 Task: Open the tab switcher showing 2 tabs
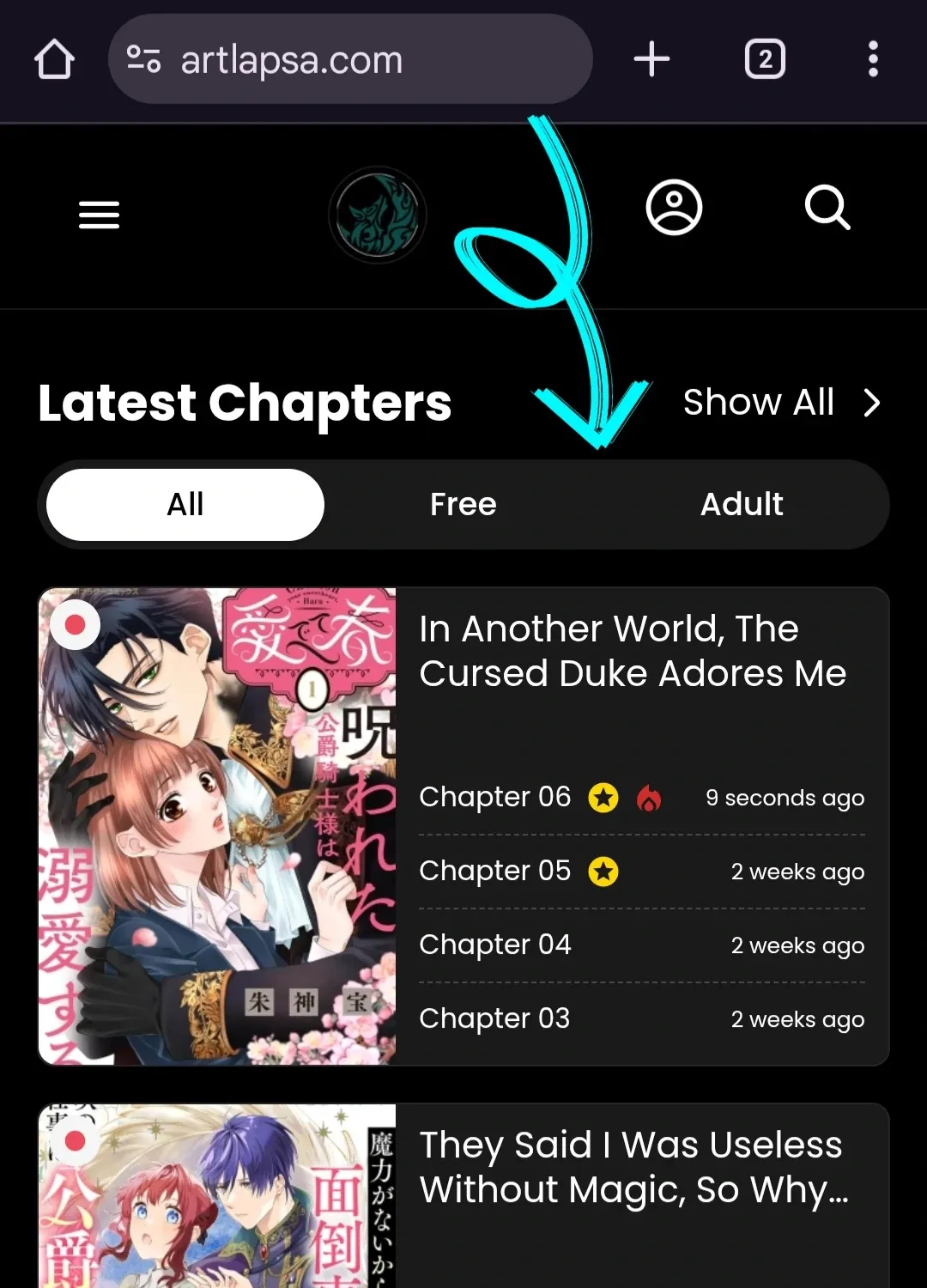(x=765, y=60)
